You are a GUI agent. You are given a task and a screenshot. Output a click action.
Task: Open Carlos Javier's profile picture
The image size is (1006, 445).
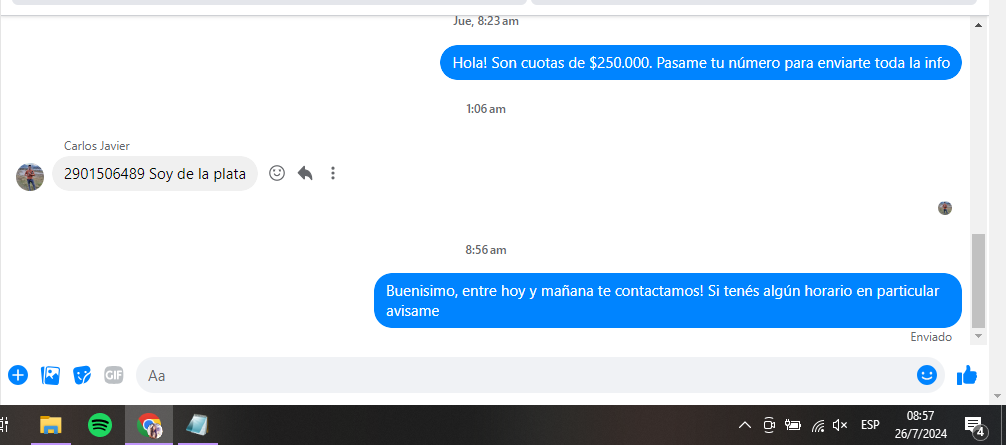30,177
